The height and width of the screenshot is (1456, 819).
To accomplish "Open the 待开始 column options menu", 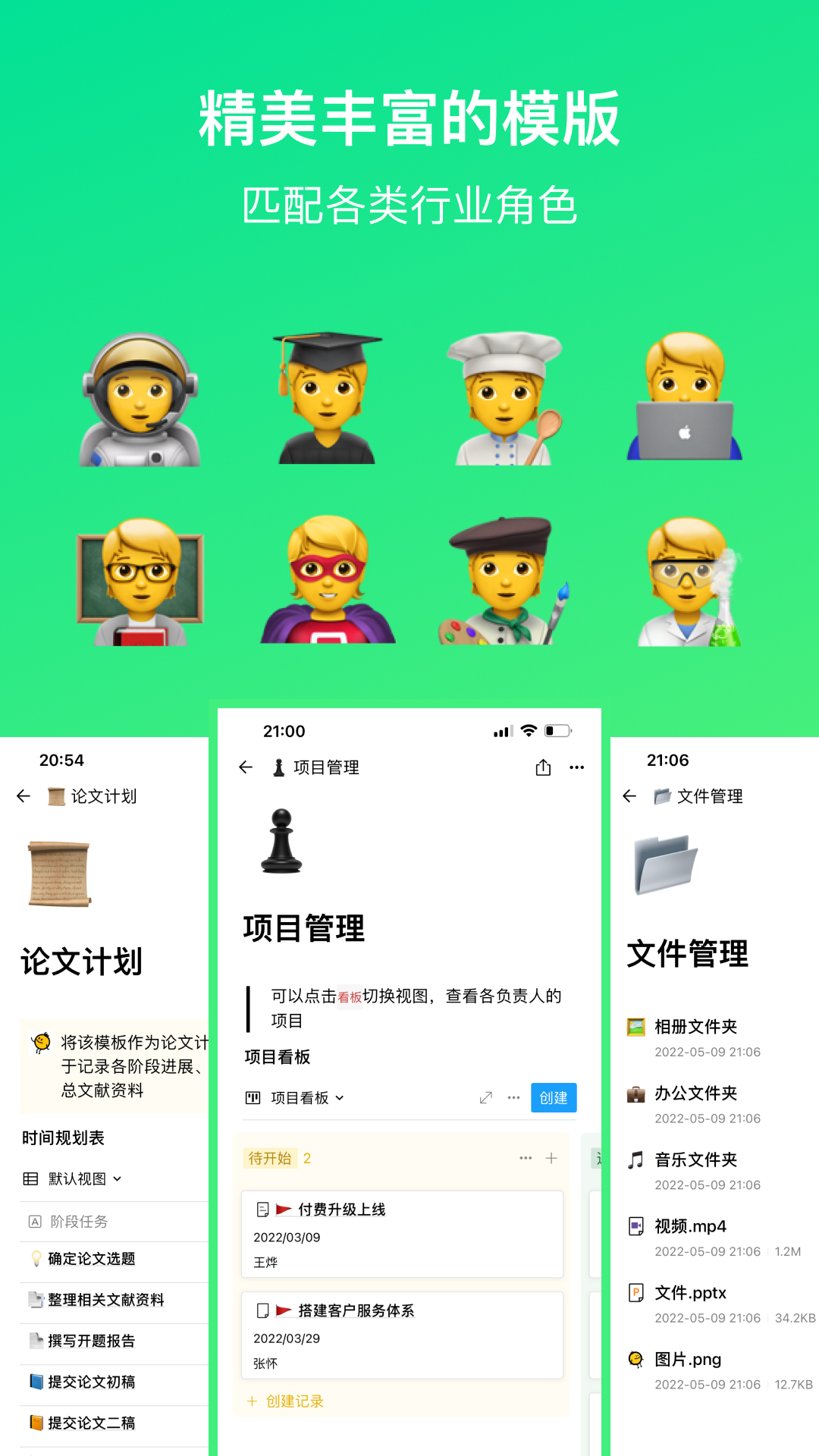I will [x=526, y=1158].
